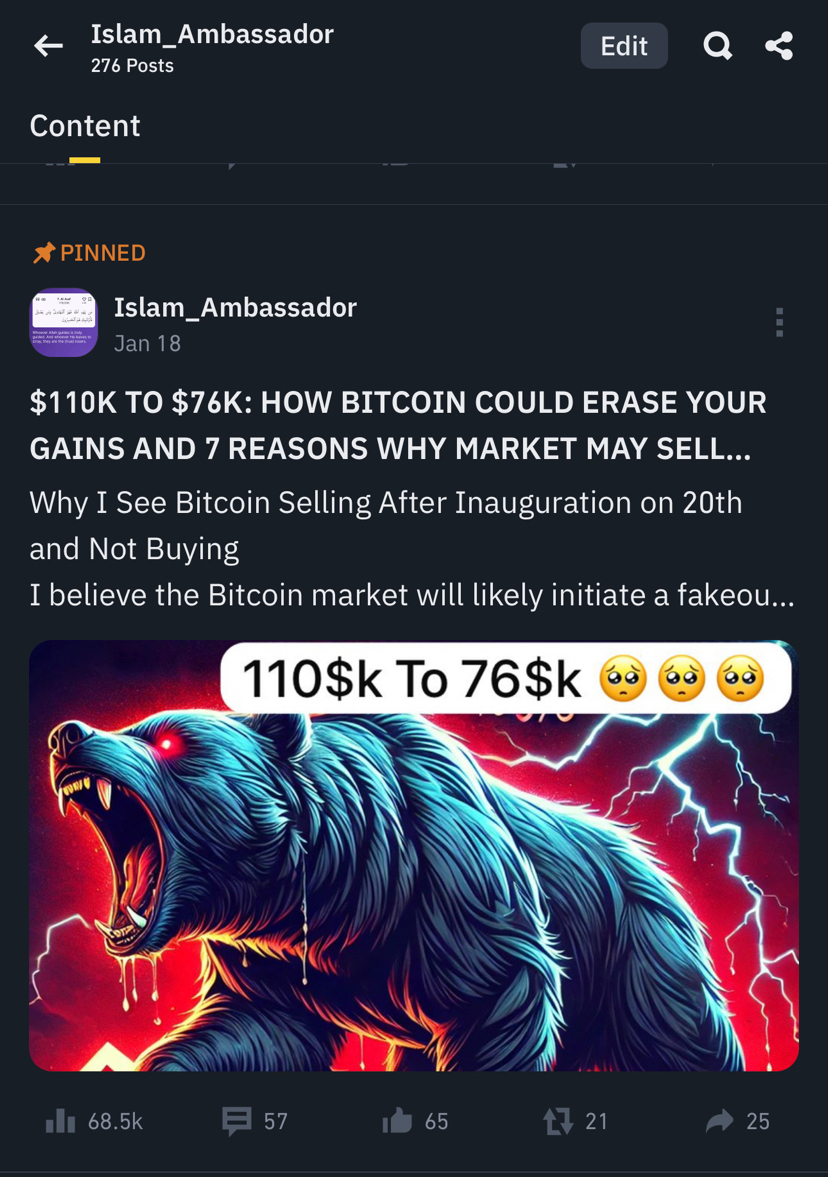Viewport: 828px width, 1177px height.
Task: Open the bear image in the post
Action: (413, 880)
